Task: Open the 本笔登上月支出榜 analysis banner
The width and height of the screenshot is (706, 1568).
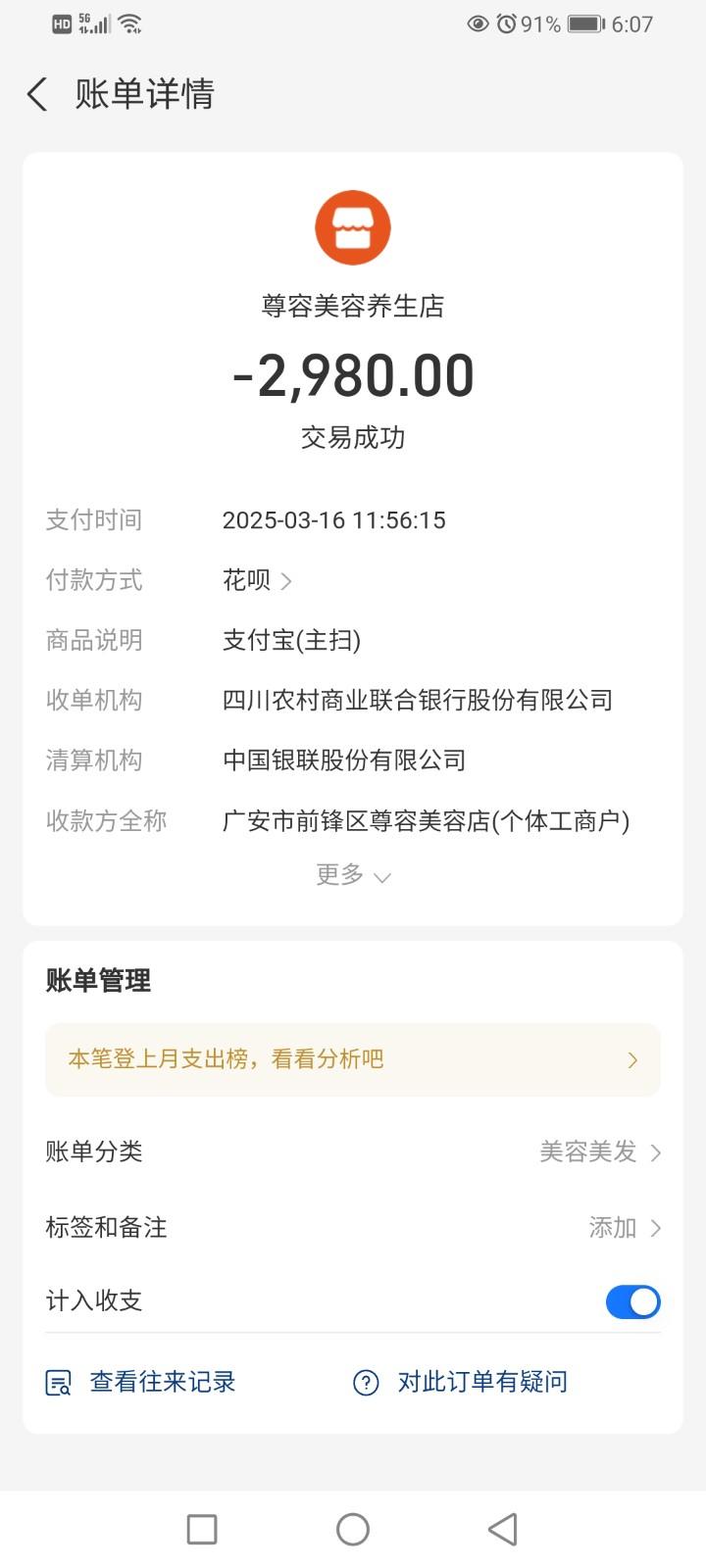Action: [x=353, y=1059]
